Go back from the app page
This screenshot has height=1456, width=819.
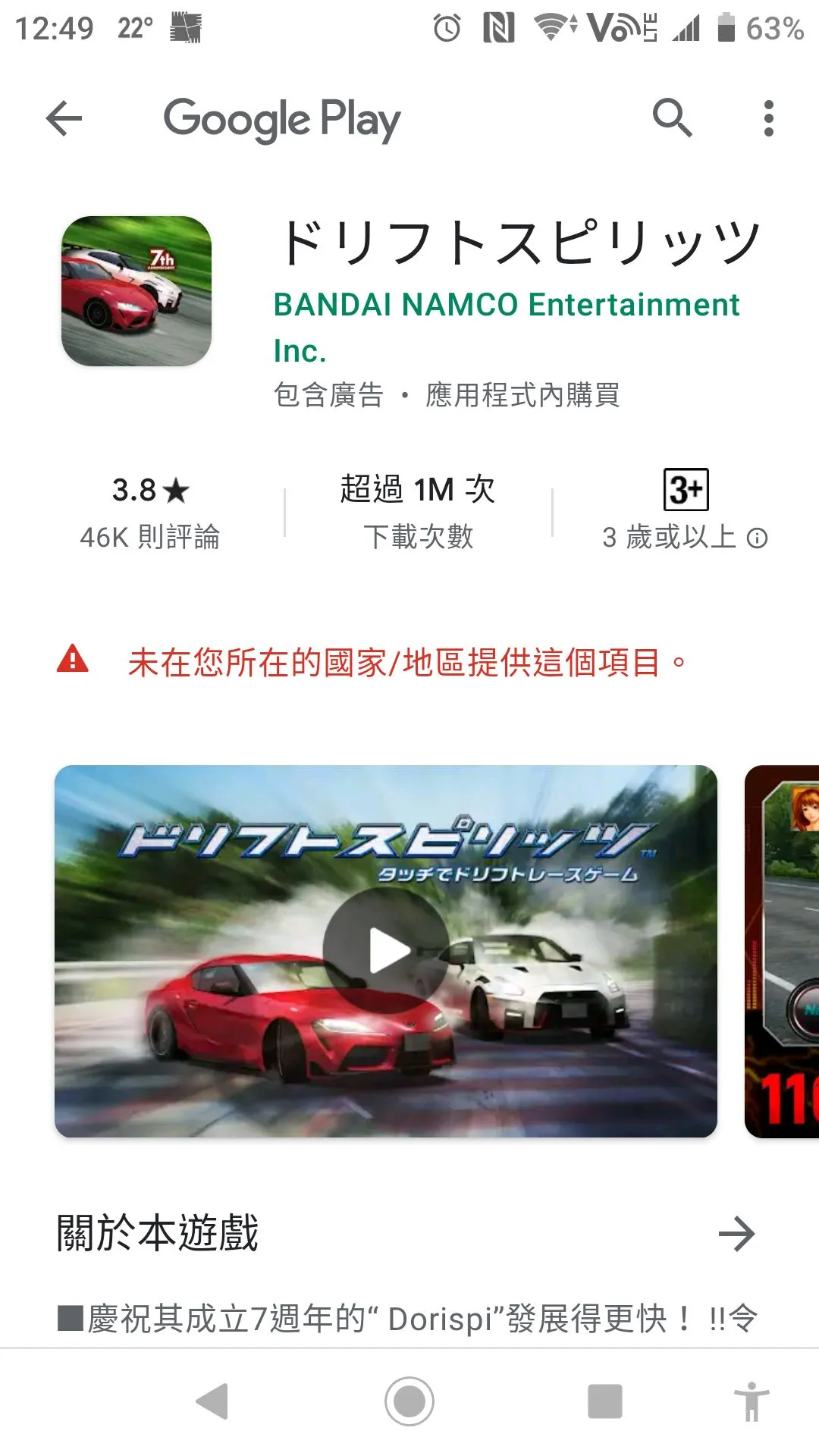(x=64, y=118)
